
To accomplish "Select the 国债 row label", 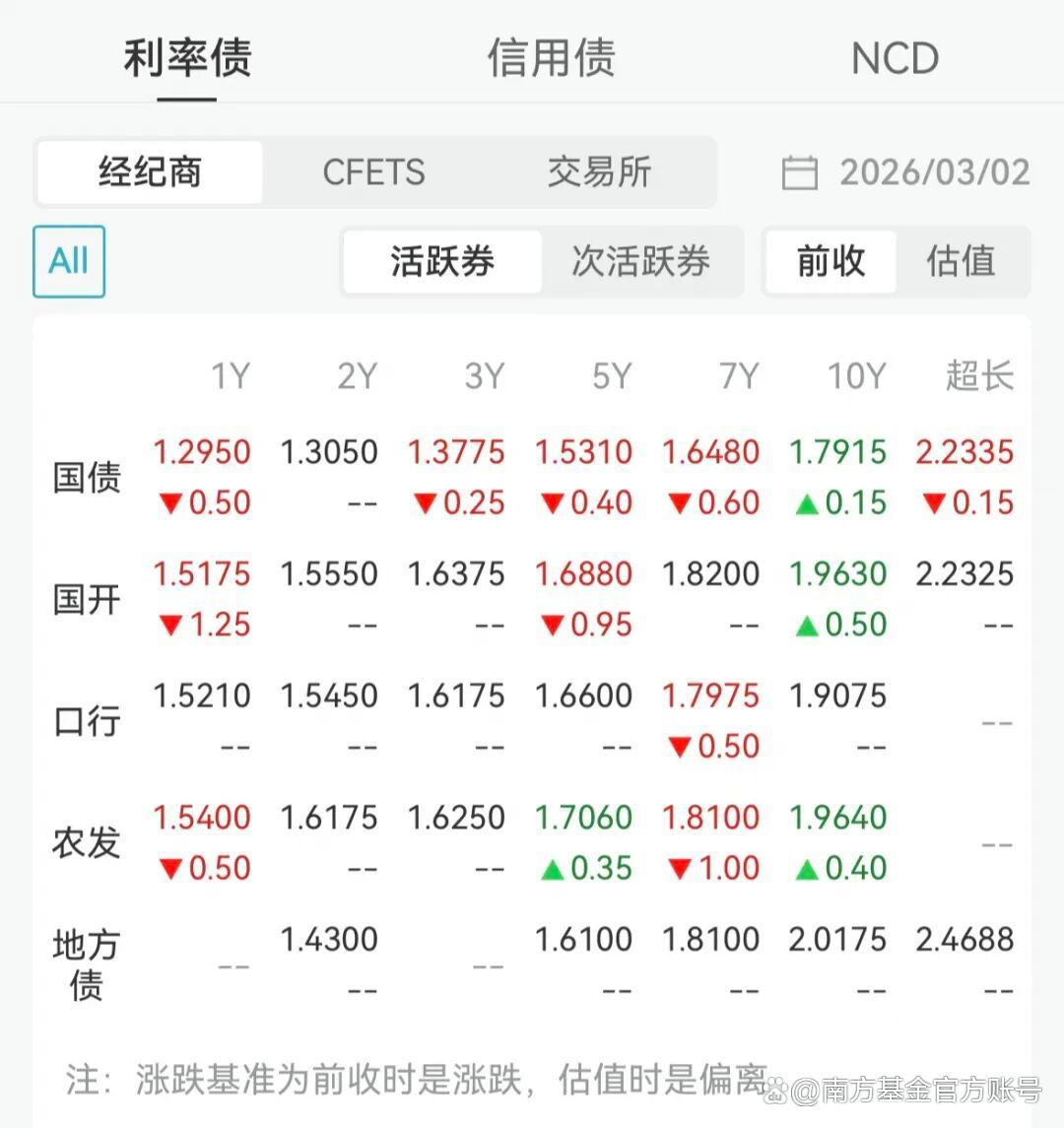I will pyautogui.click(x=87, y=477).
